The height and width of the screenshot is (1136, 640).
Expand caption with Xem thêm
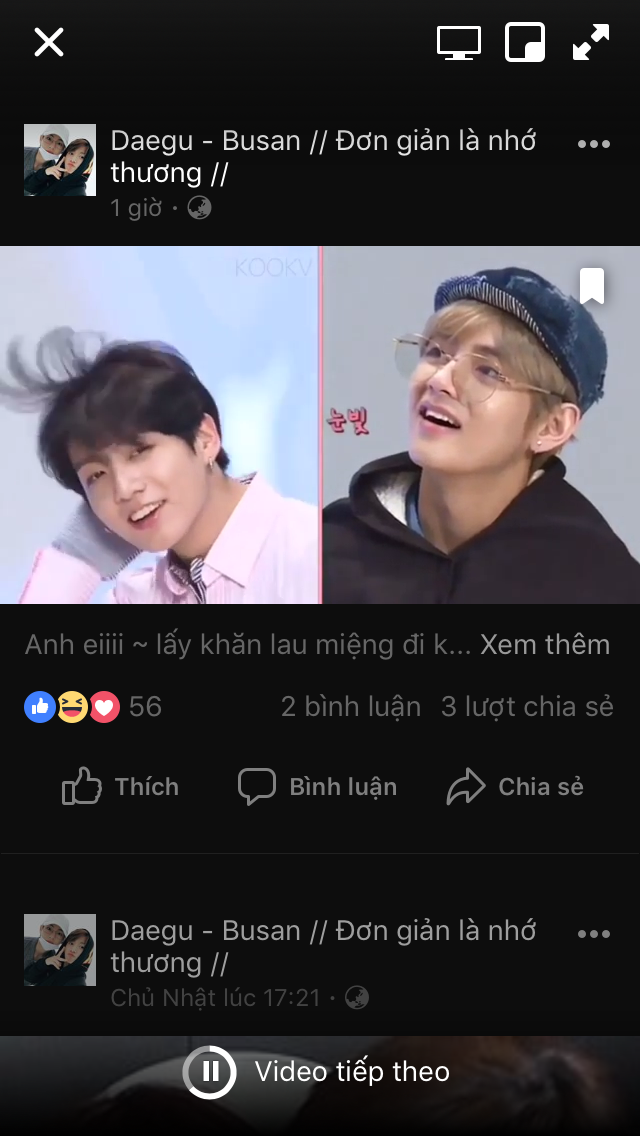tap(545, 644)
